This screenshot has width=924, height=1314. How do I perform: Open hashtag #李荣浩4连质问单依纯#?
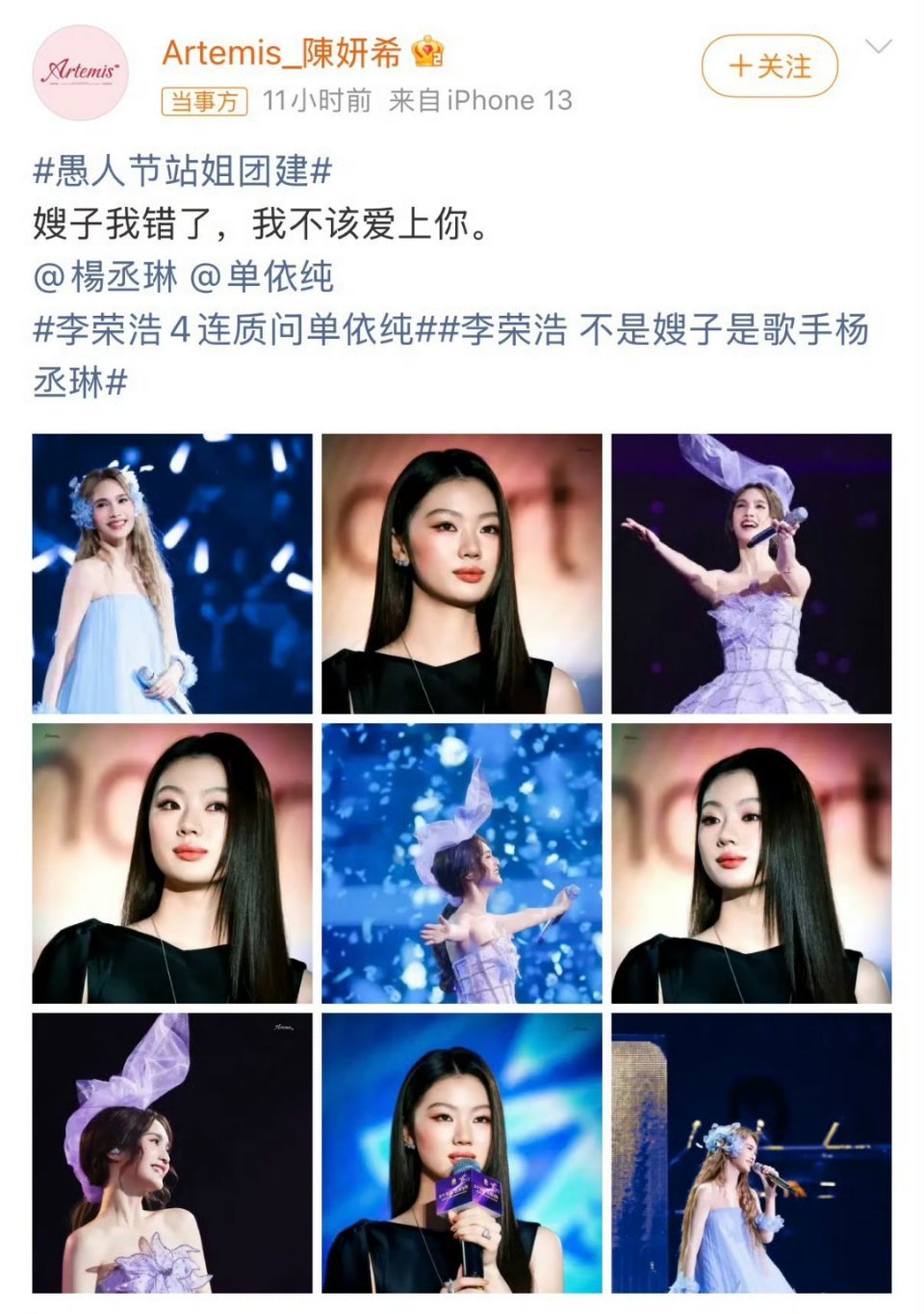(x=231, y=332)
